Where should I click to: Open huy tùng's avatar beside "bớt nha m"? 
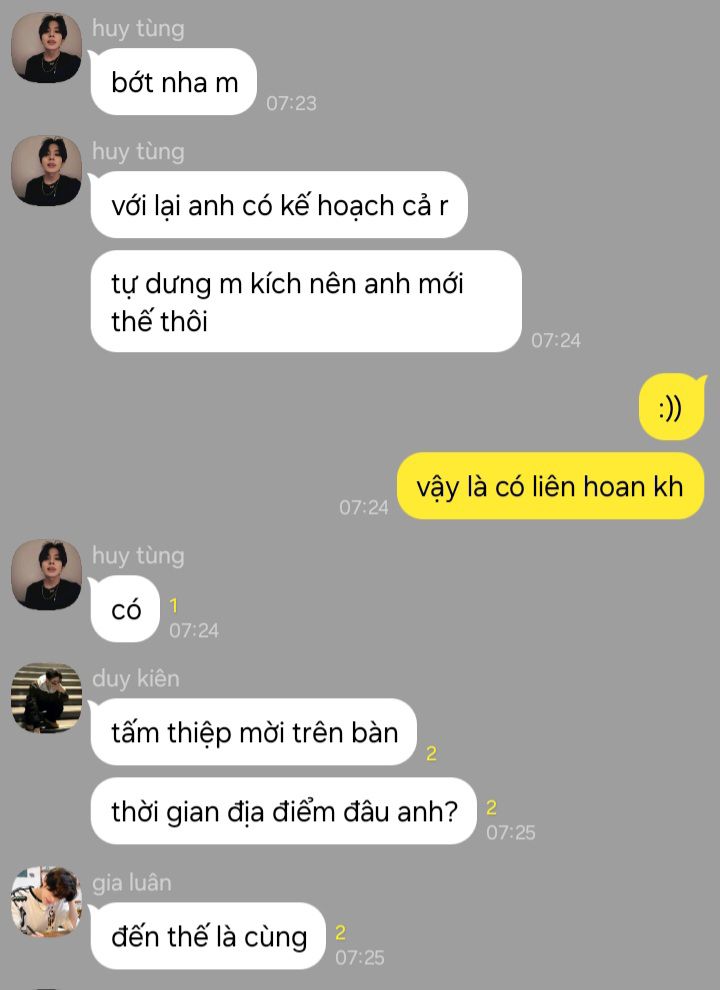tap(46, 47)
